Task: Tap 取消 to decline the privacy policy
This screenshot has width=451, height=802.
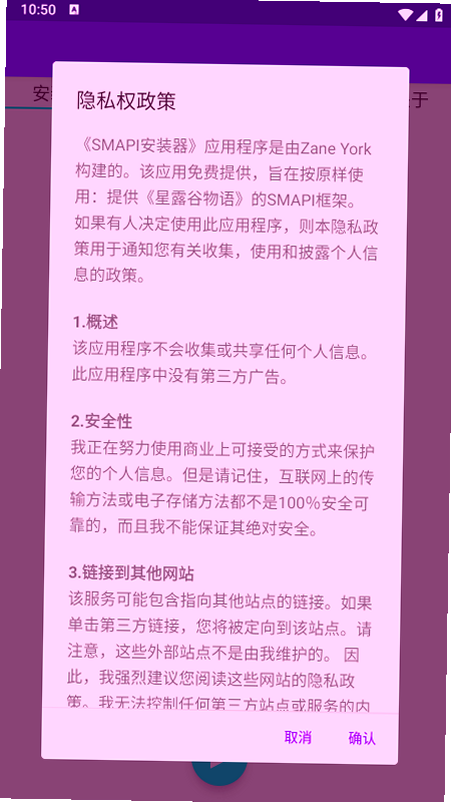Action: pos(298,737)
